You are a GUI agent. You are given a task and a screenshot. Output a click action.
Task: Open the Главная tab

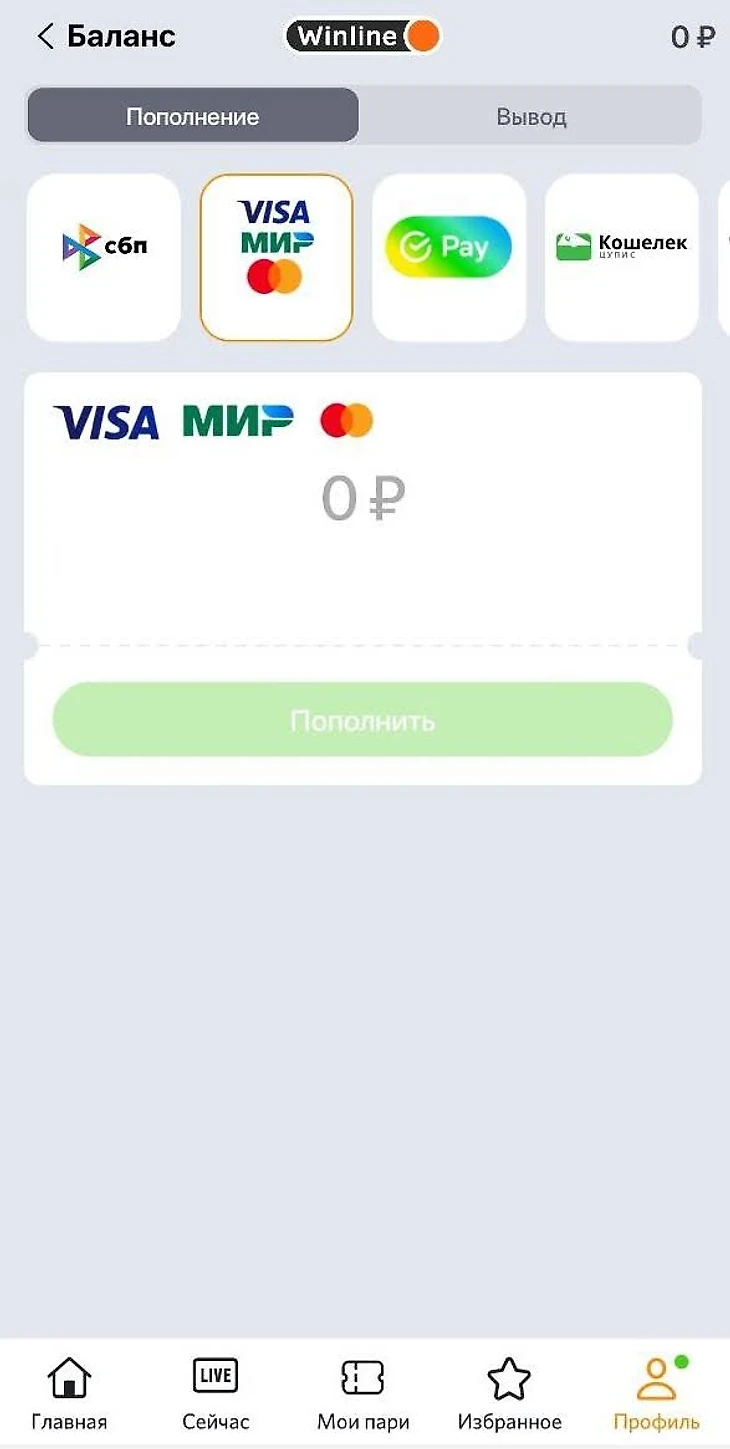click(x=69, y=1394)
